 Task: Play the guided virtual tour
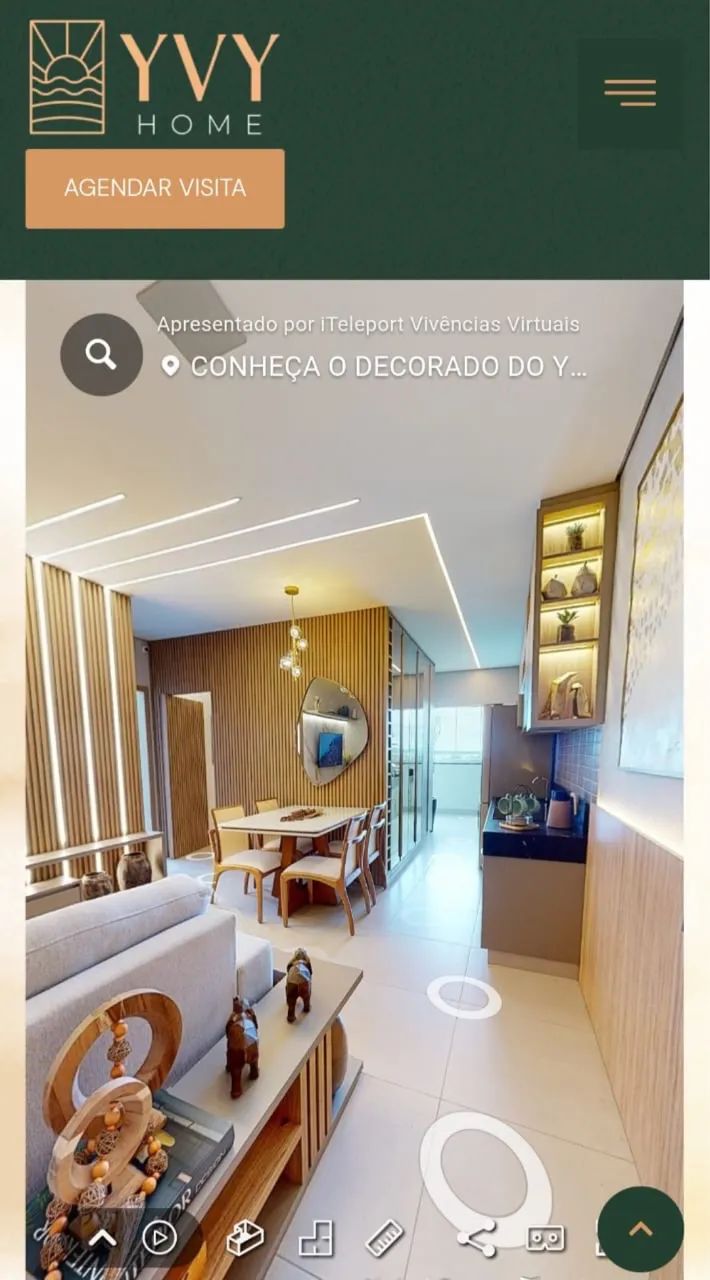point(159,1238)
